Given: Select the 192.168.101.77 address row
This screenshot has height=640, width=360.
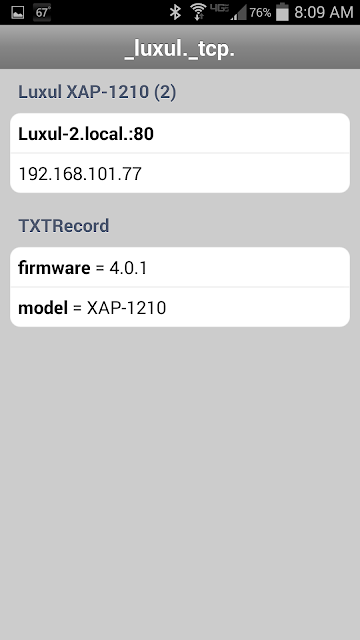Looking at the screenshot, I should (x=180, y=173).
